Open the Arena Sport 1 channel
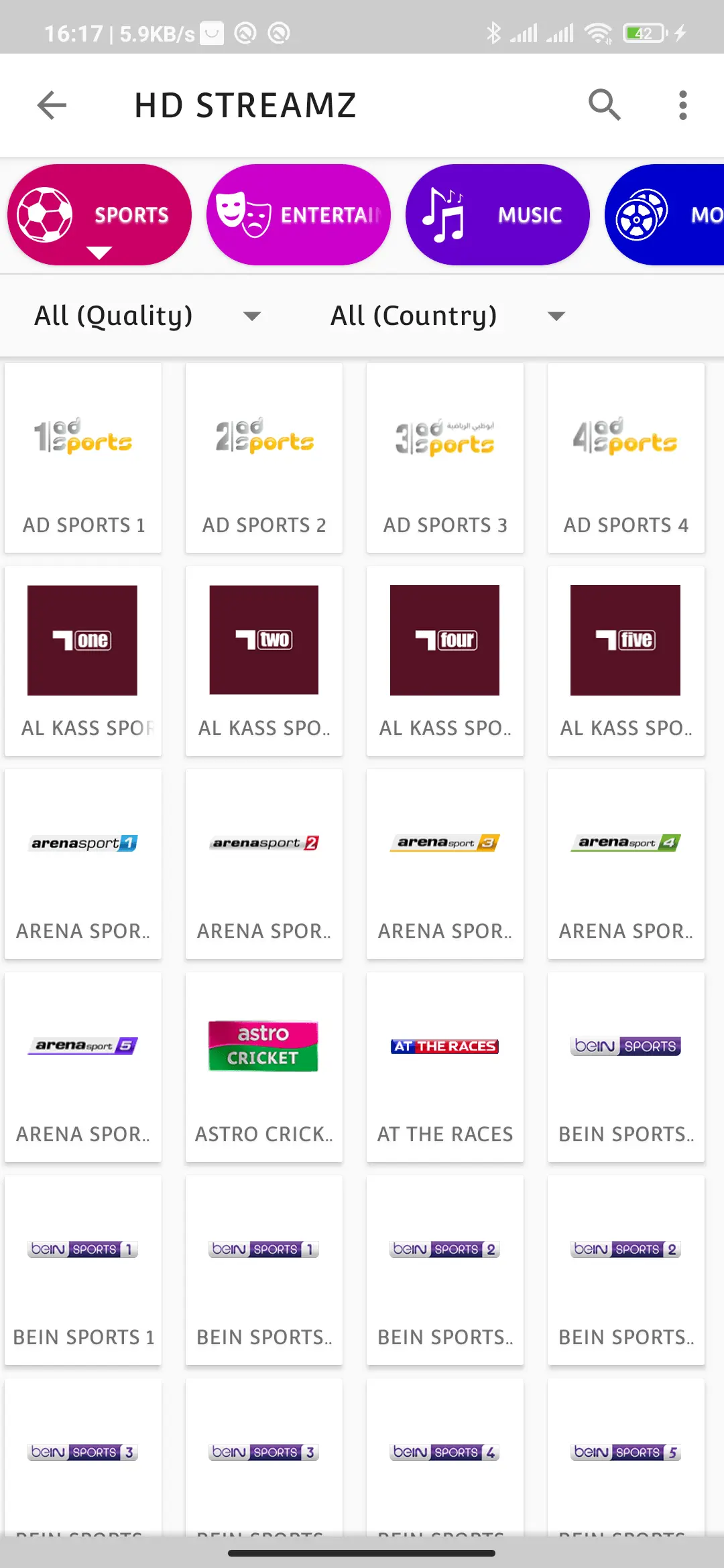Image resolution: width=724 pixels, height=1568 pixels. click(x=83, y=864)
